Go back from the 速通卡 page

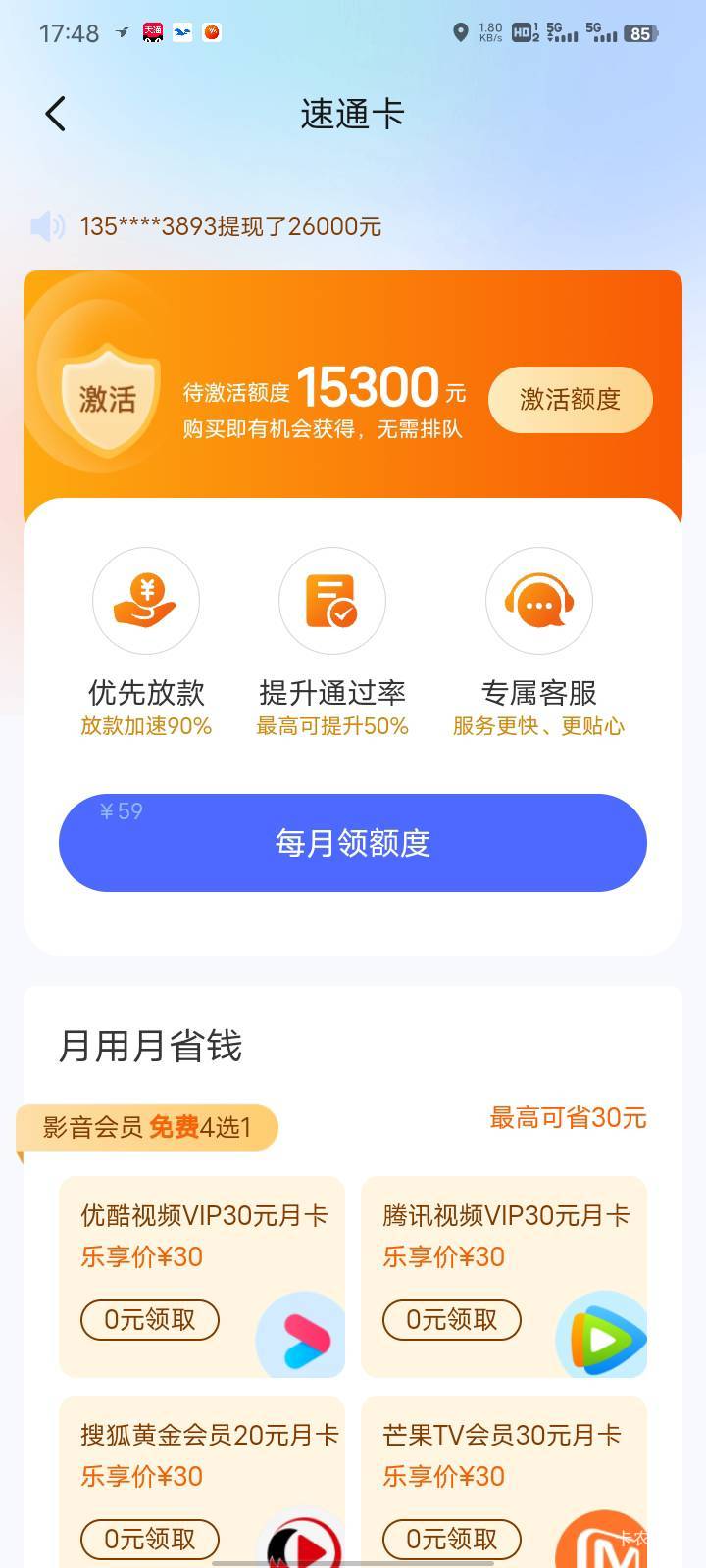(x=56, y=114)
